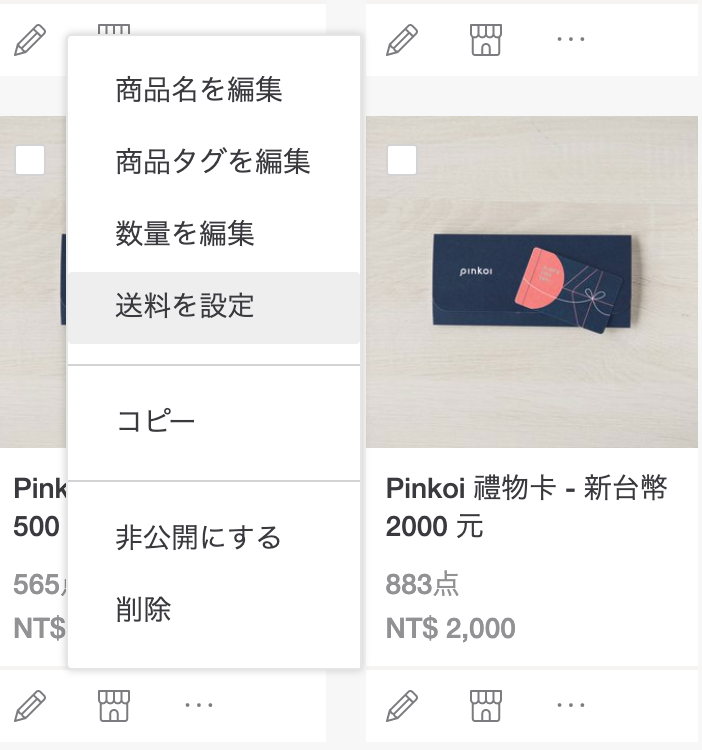This screenshot has height=750, width=702.
Task: Select 削除 to delete the product
Action: click(143, 609)
